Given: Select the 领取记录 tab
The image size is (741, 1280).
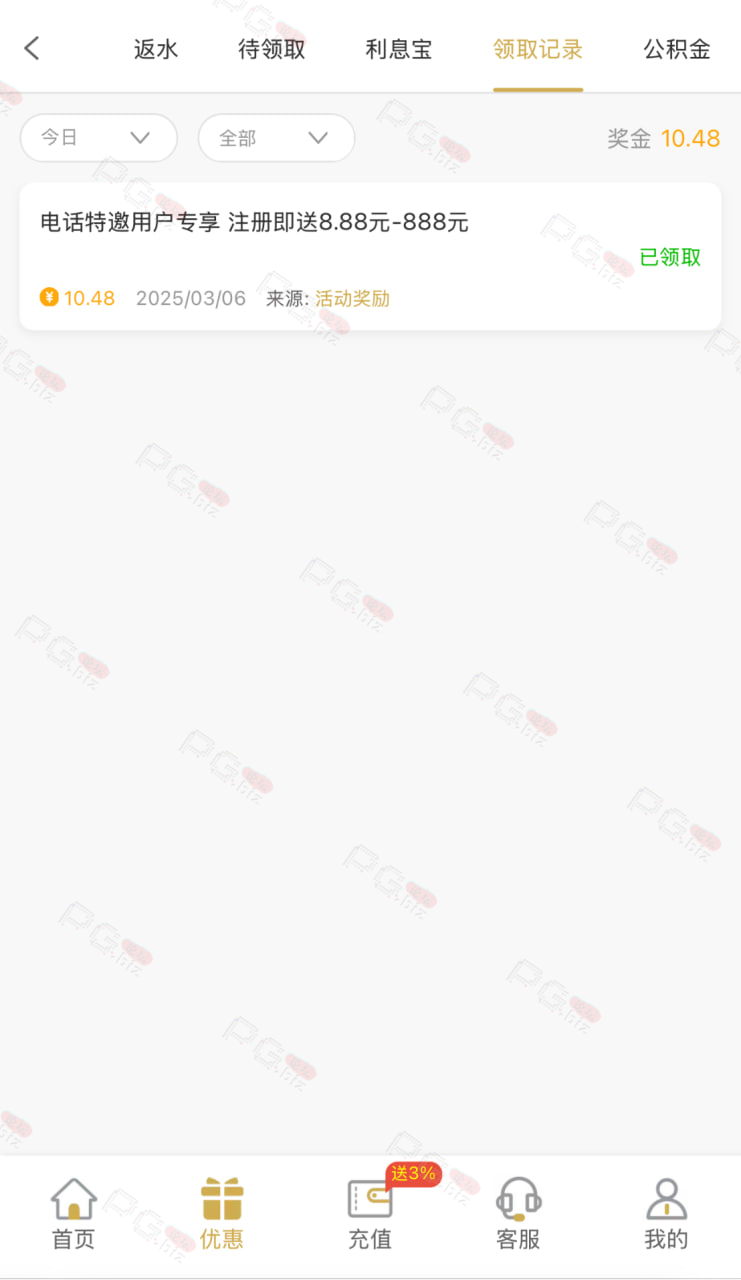Looking at the screenshot, I should [x=538, y=49].
